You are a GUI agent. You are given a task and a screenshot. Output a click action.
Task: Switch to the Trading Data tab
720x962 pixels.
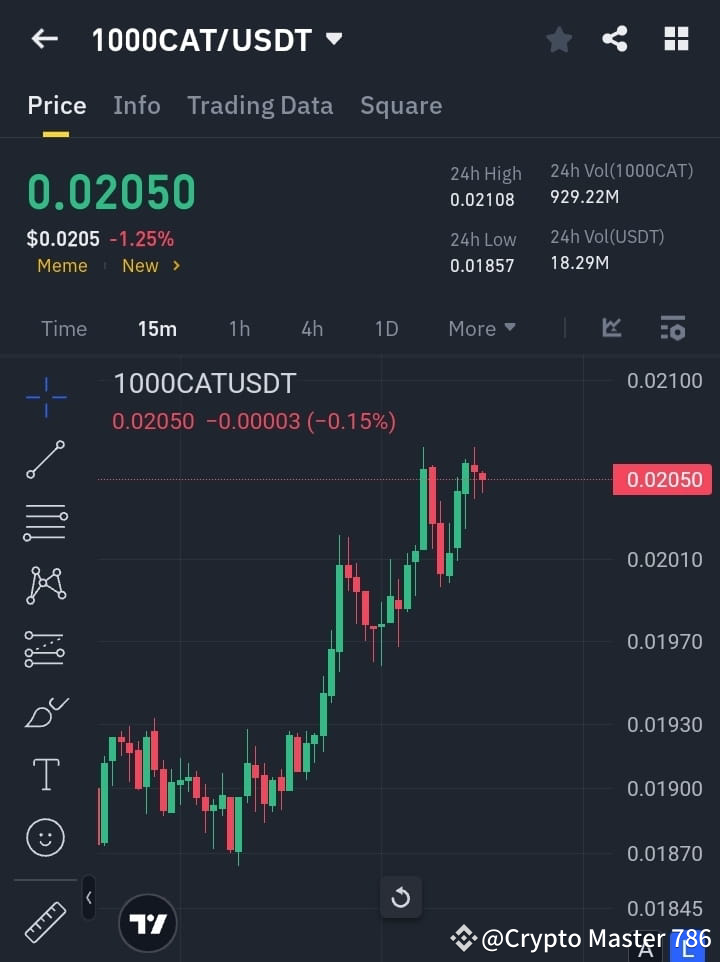[x=260, y=105]
